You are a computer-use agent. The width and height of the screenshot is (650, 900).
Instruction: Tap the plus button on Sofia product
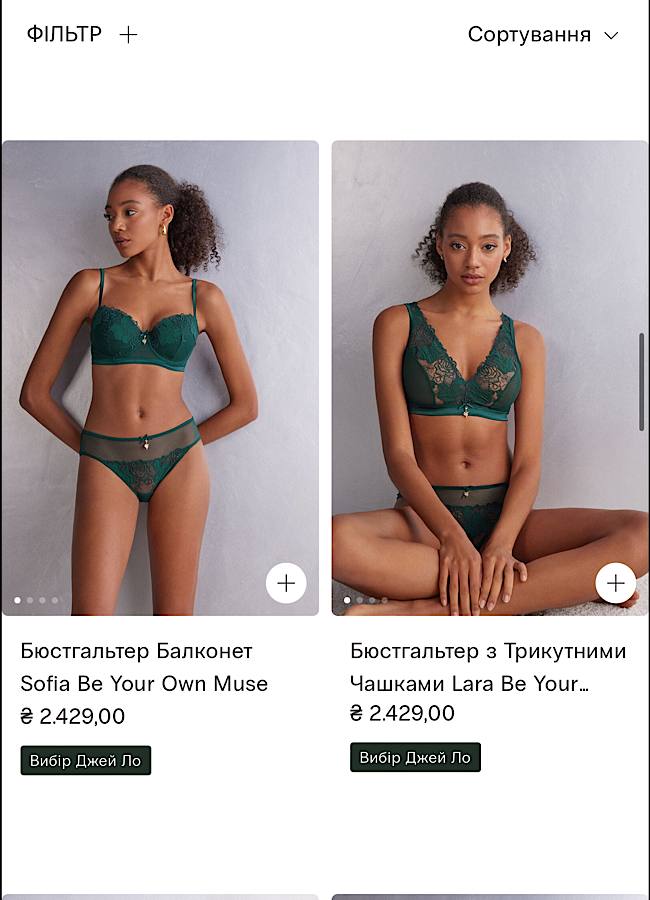286,583
